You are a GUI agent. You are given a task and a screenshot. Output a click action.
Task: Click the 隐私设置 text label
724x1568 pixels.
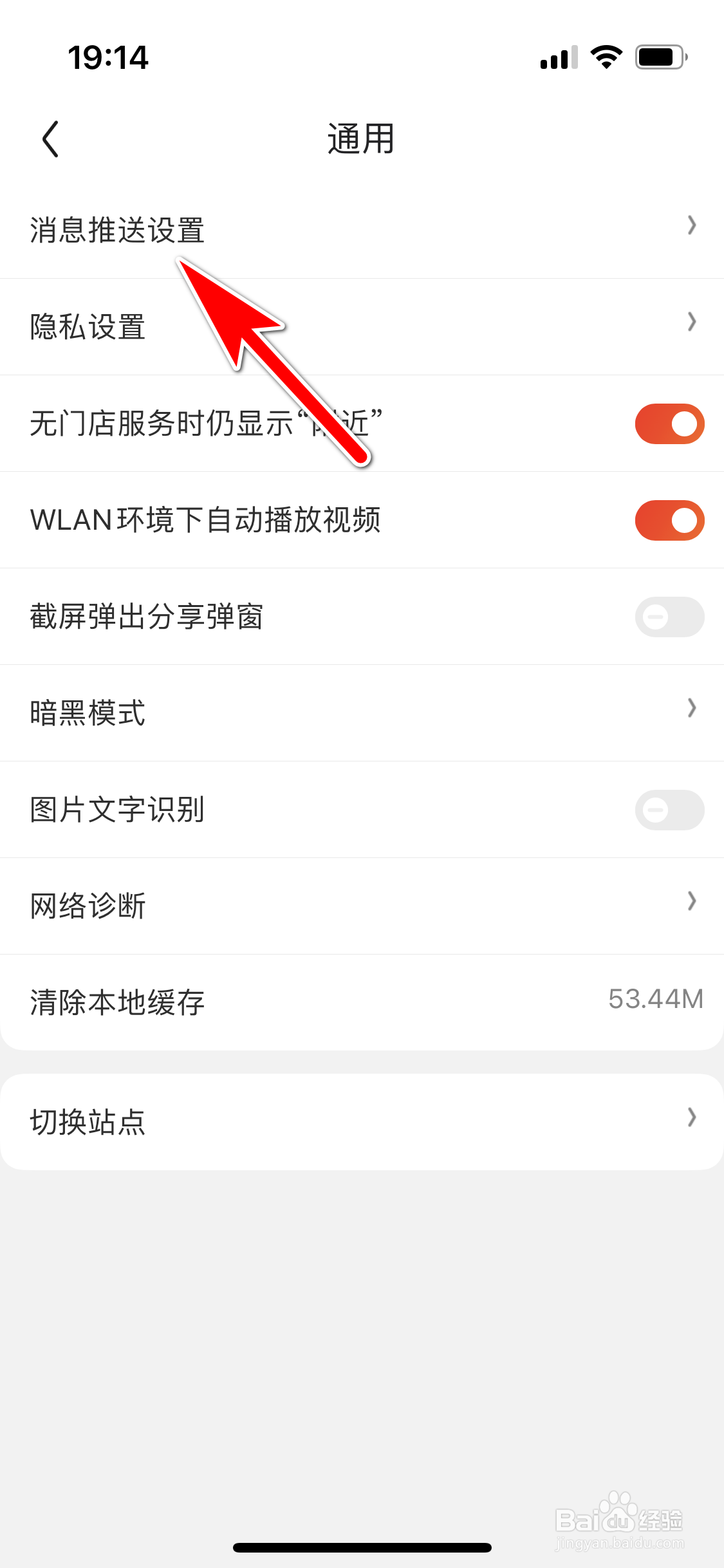[88, 326]
